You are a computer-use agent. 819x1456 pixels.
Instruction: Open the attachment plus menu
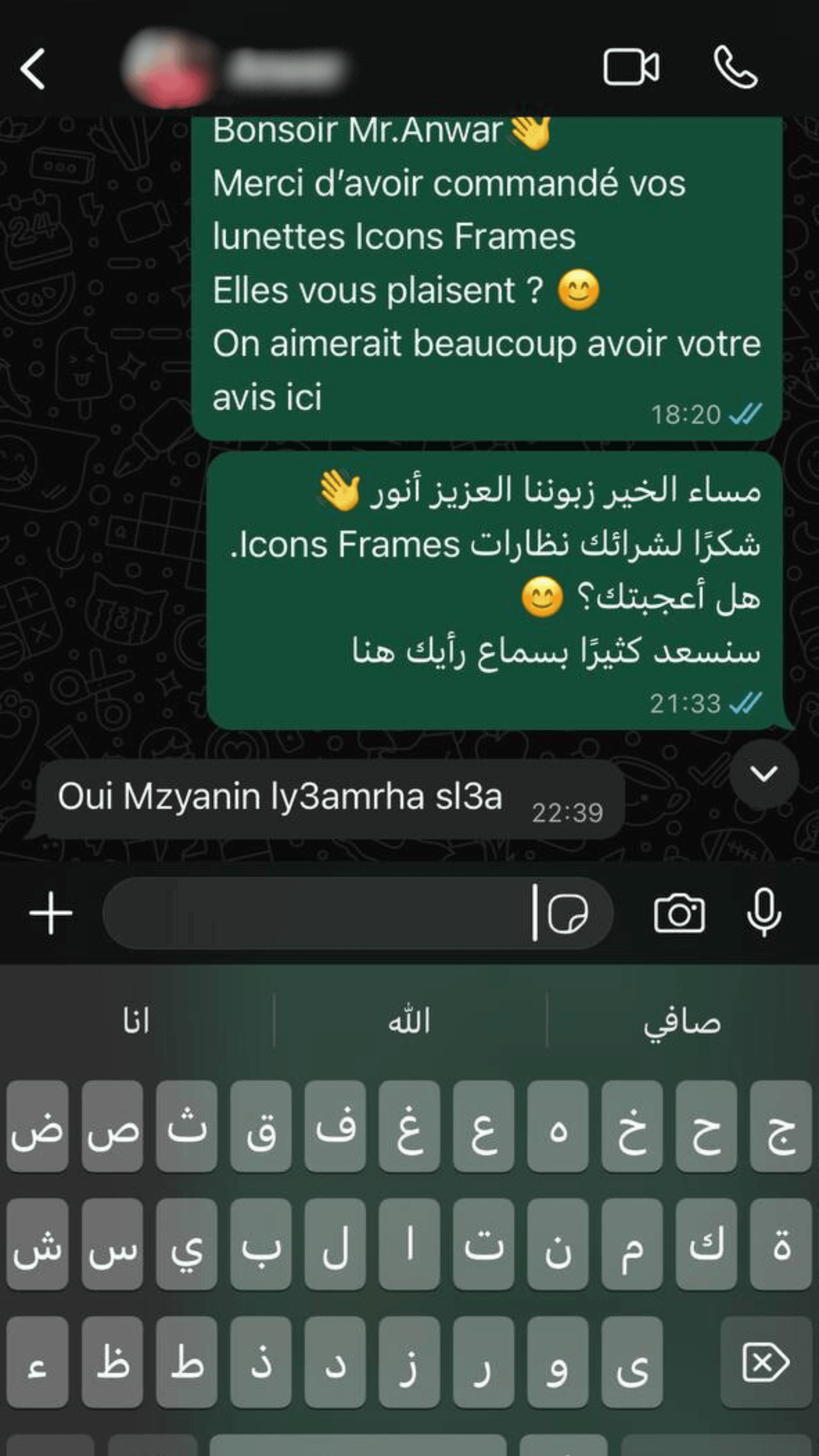click(51, 913)
